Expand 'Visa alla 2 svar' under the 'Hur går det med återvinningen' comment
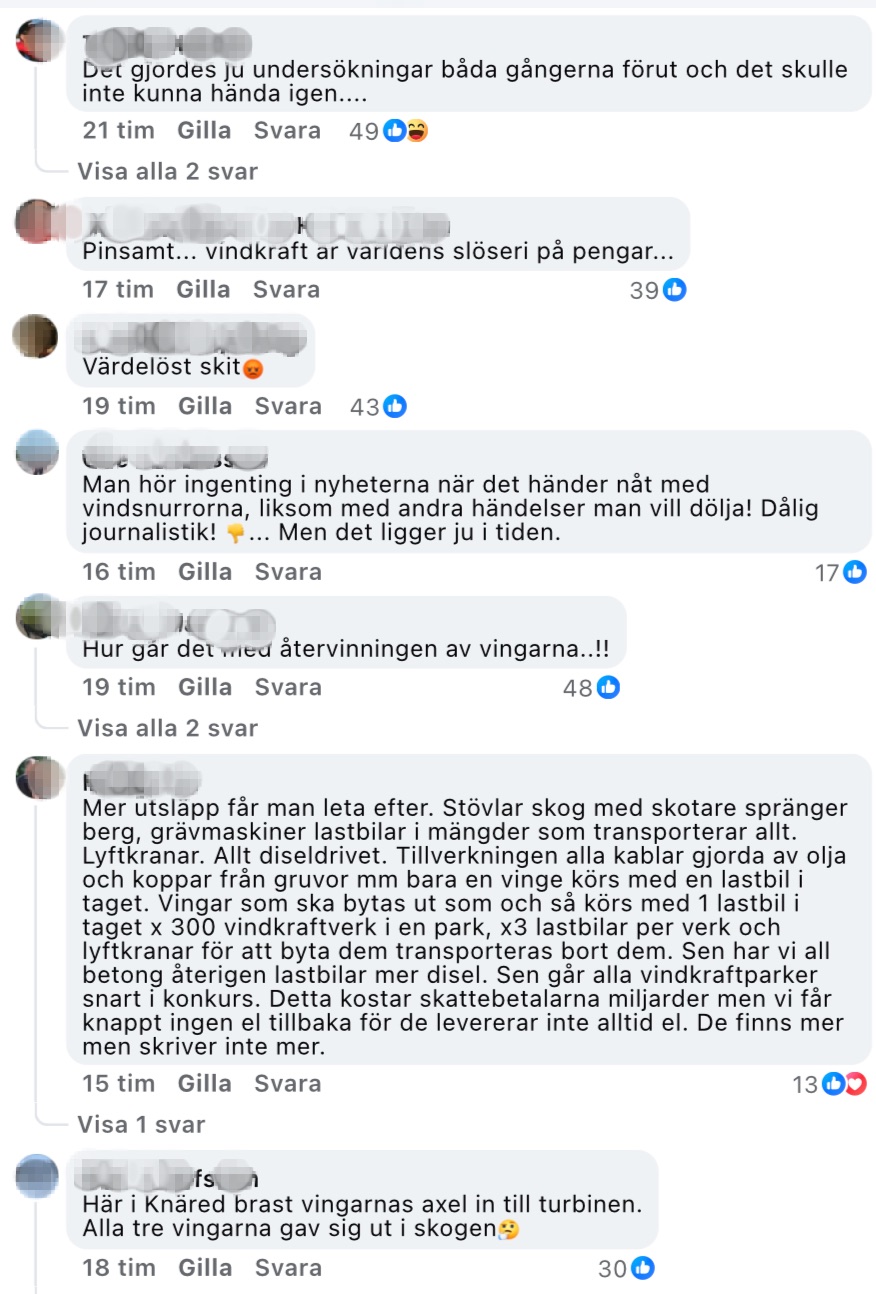This screenshot has height=1294, width=876. (x=167, y=728)
